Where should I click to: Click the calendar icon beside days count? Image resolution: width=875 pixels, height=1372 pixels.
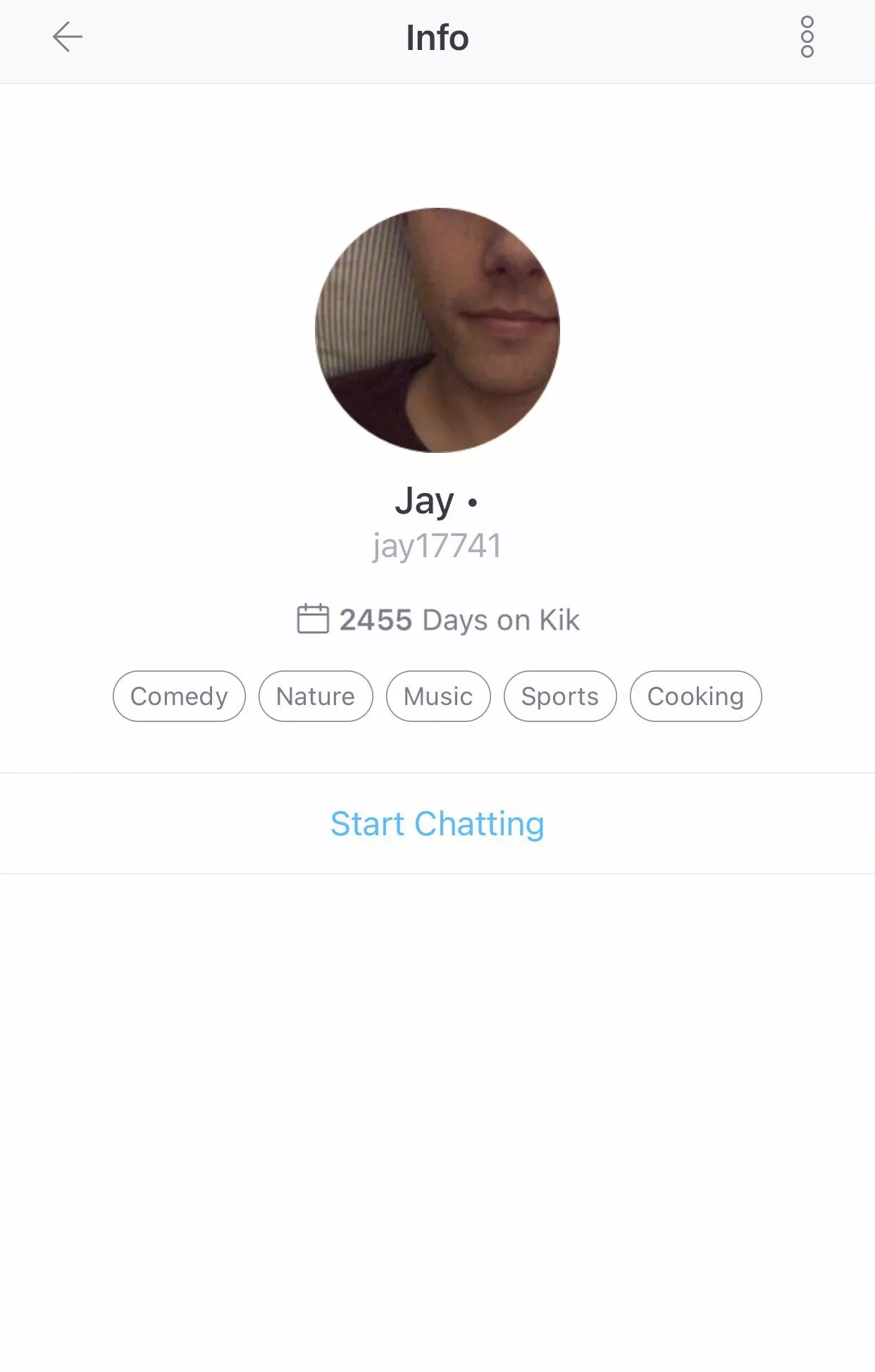(313, 618)
